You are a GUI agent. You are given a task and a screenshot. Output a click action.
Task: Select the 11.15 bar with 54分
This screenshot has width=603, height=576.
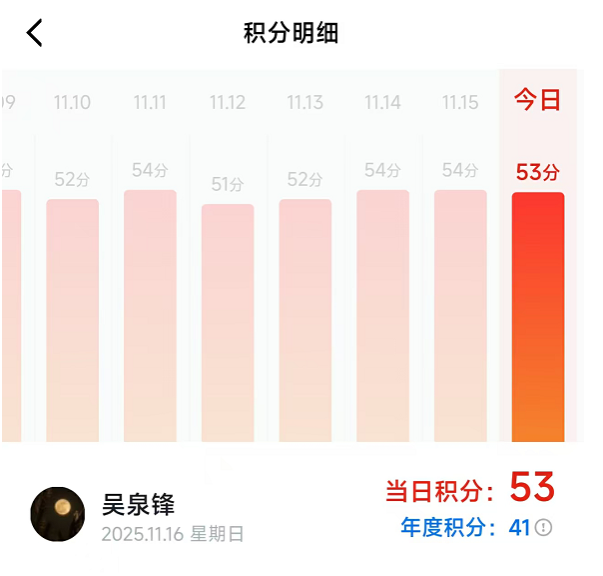pyautogui.click(x=460, y=315)
